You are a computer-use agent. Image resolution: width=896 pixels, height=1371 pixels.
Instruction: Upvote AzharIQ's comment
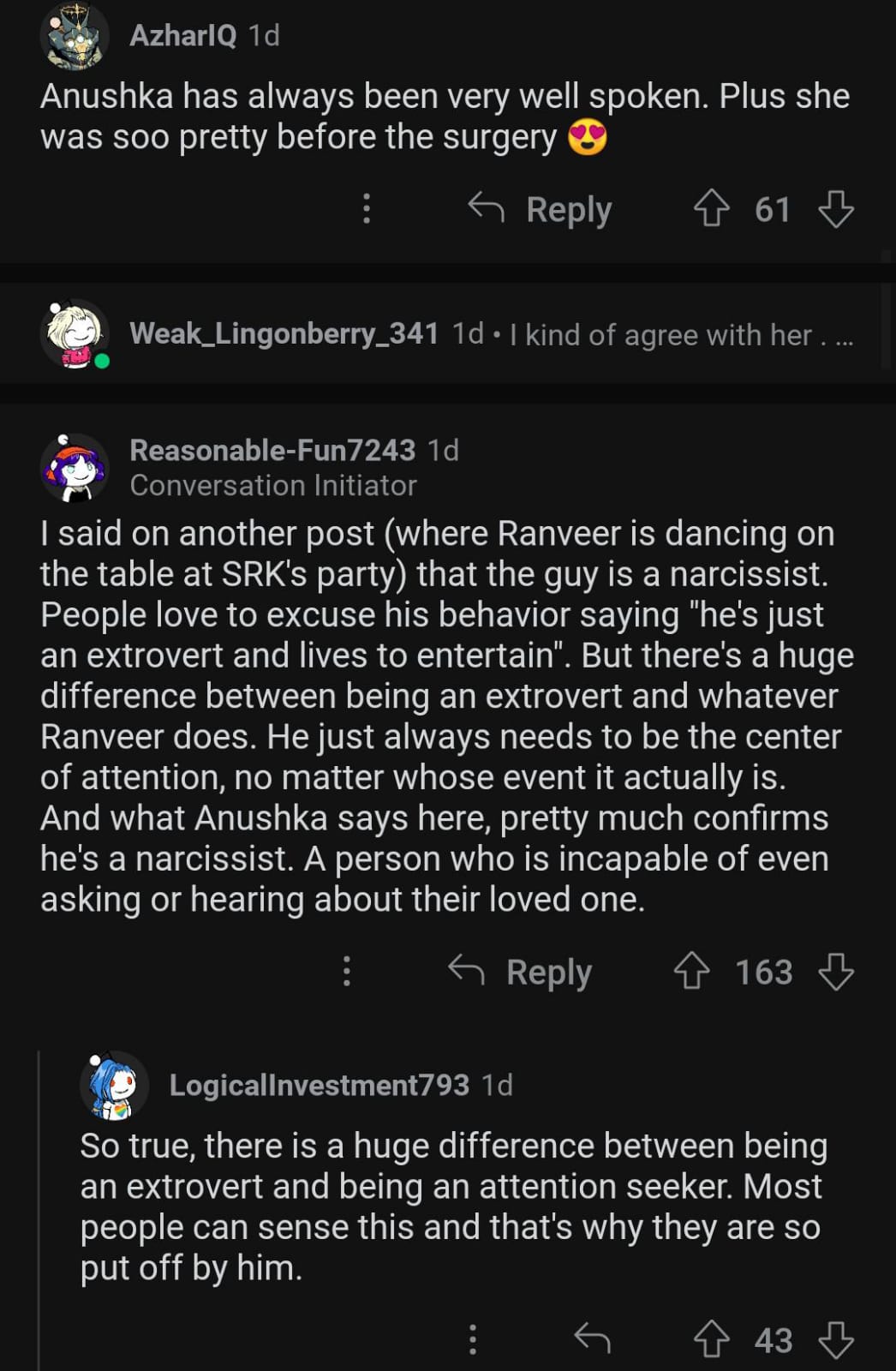click(711, 209)
